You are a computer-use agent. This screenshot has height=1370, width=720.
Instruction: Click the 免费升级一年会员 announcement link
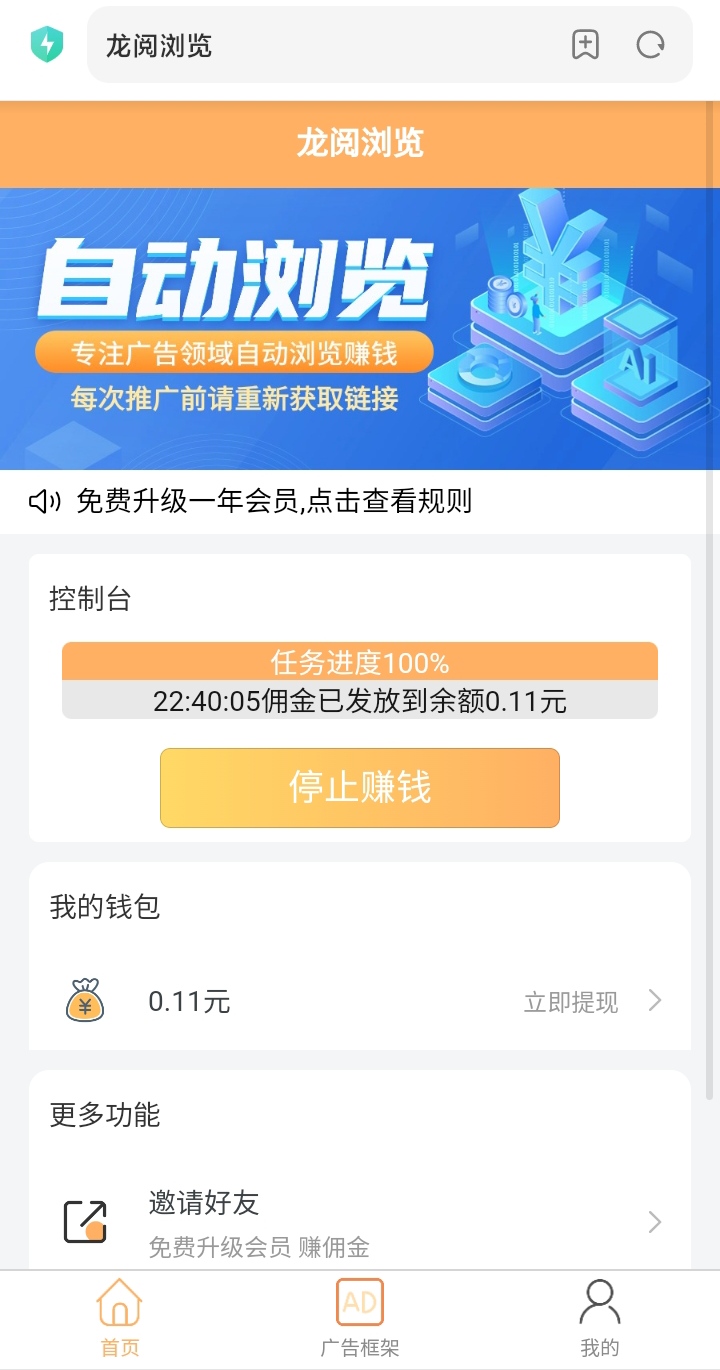coord(280,501)
